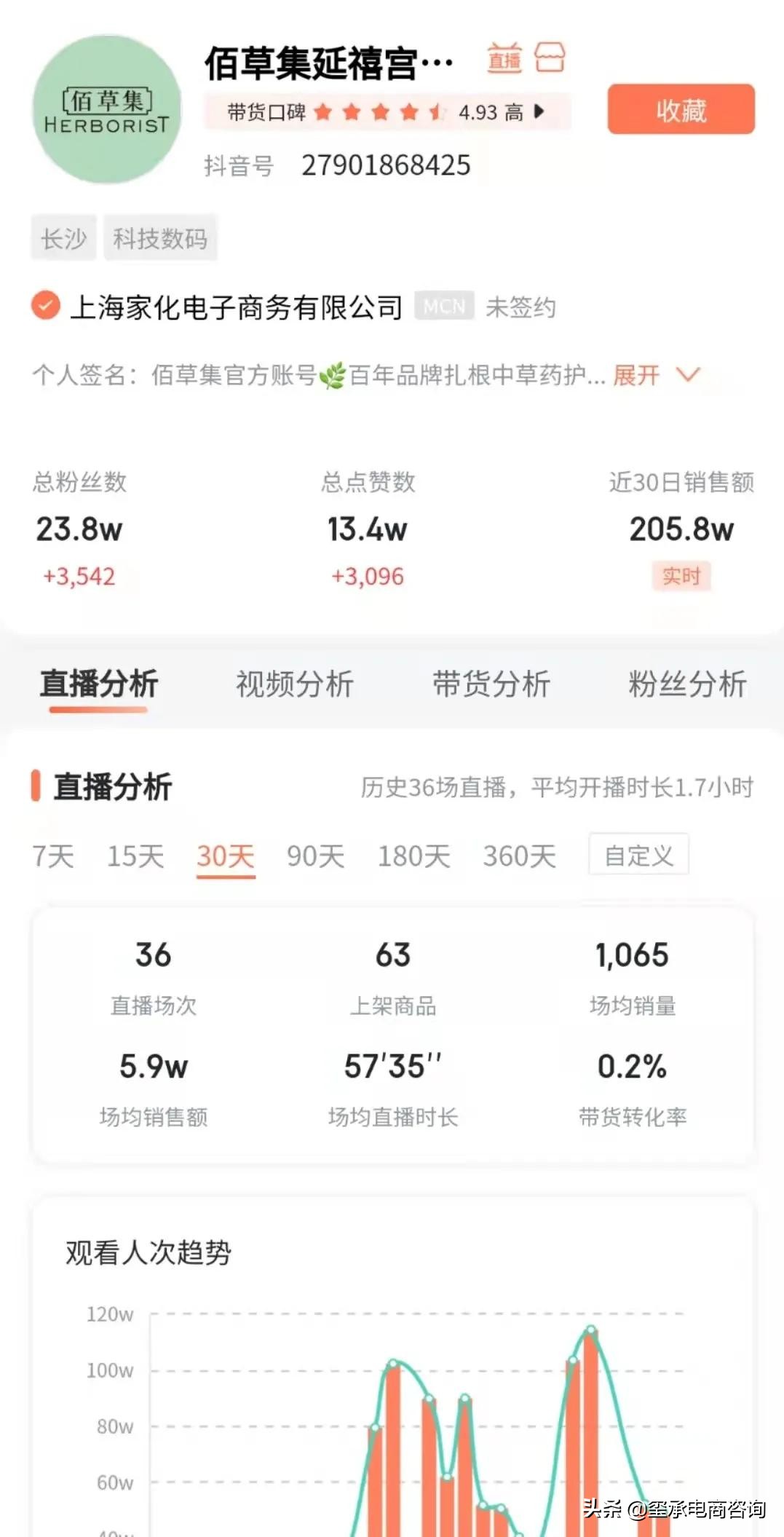Show data for 90天
Image resolution: width=784 pixels, height=1537 pixels.
pyautogui.click(x=315, y=856)
